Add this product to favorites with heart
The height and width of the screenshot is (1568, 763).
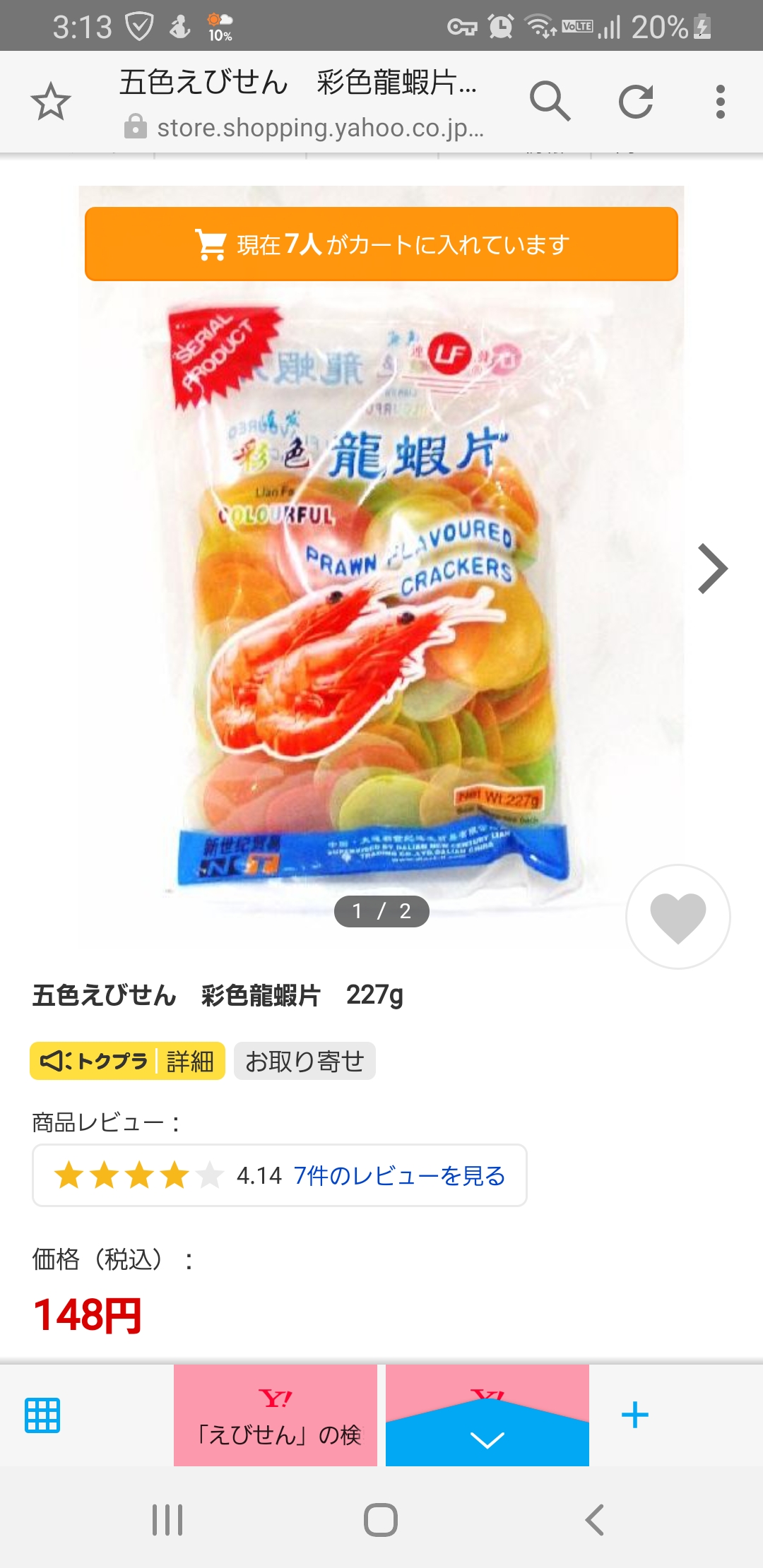tap(678, 917)
